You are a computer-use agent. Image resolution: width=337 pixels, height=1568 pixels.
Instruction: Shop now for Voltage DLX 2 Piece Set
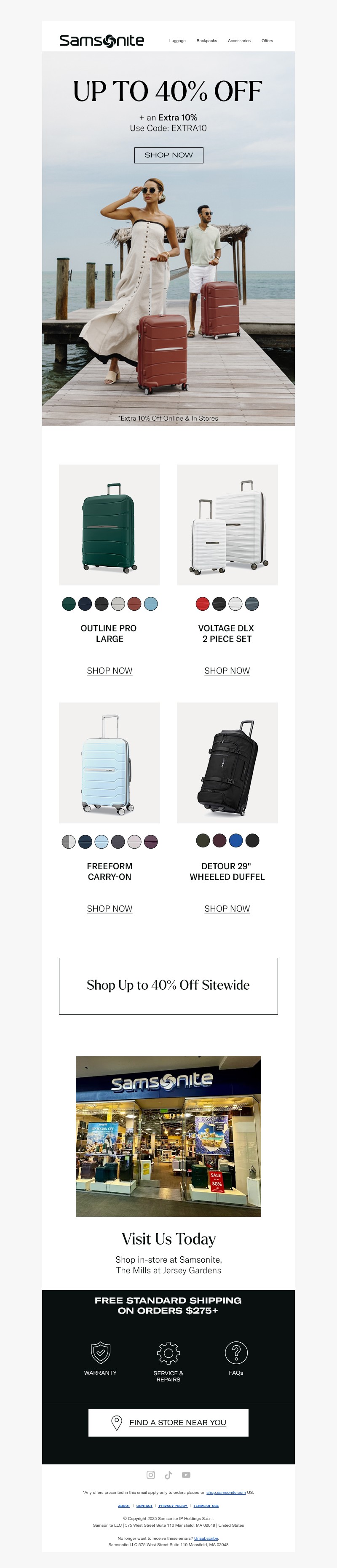[x=227, y=670]
